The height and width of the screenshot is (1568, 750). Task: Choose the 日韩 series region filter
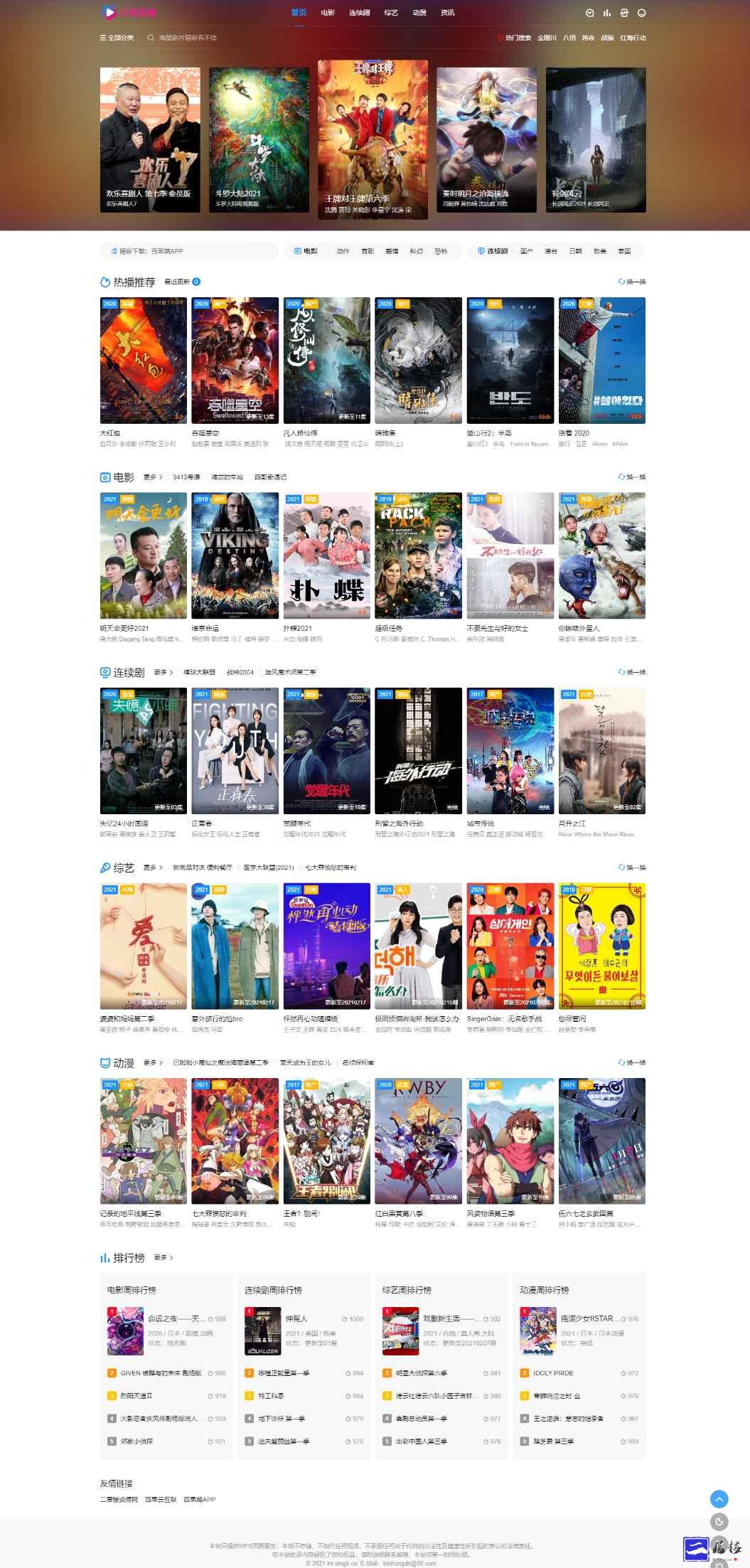(576, 251)
